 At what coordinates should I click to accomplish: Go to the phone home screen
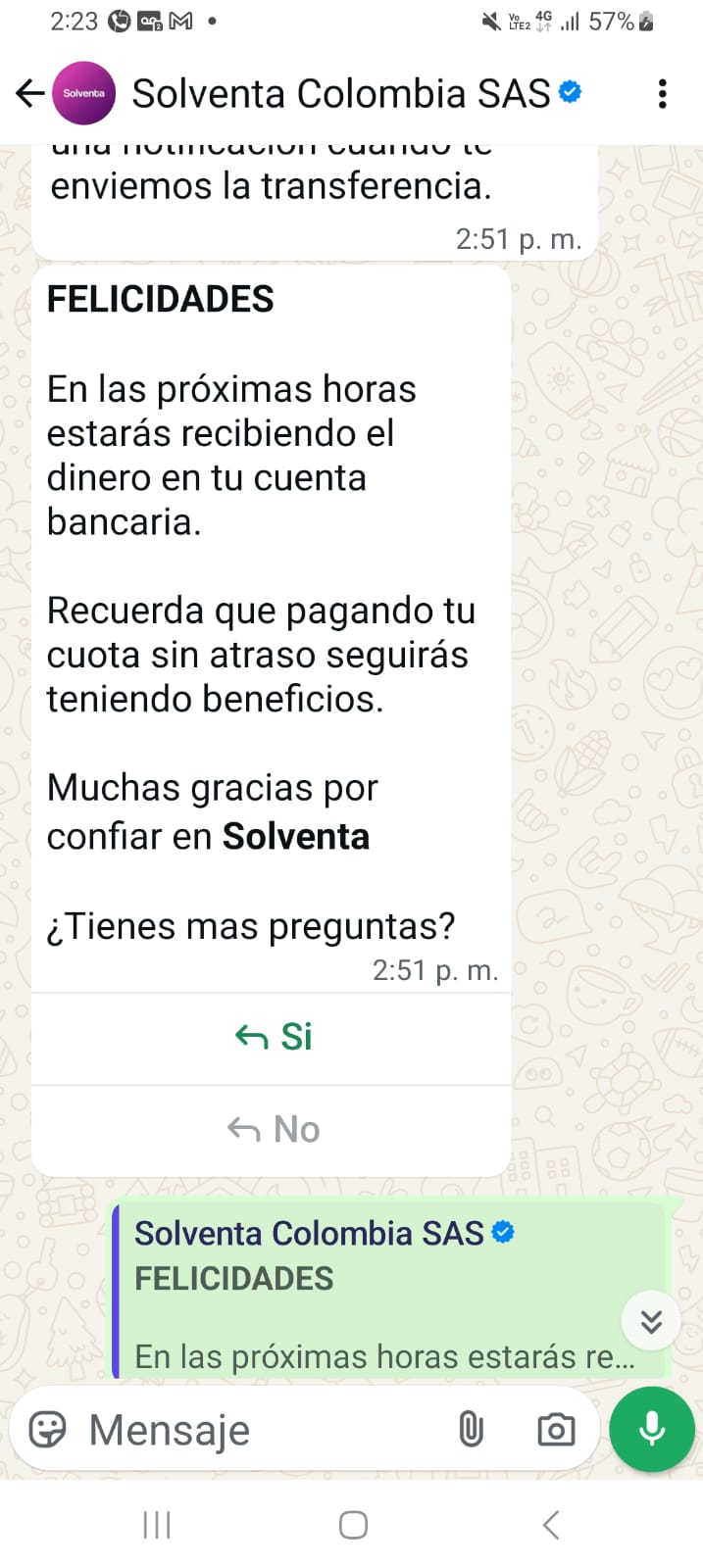[353, 1524]
